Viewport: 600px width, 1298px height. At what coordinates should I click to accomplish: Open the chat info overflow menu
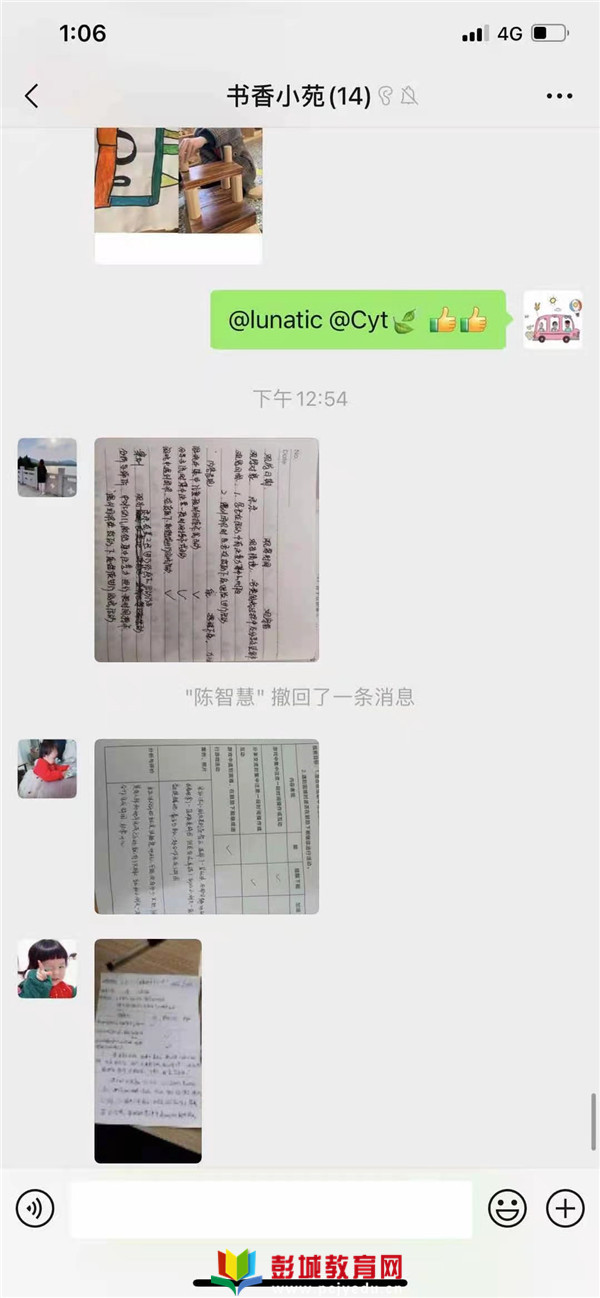[559, 96]
